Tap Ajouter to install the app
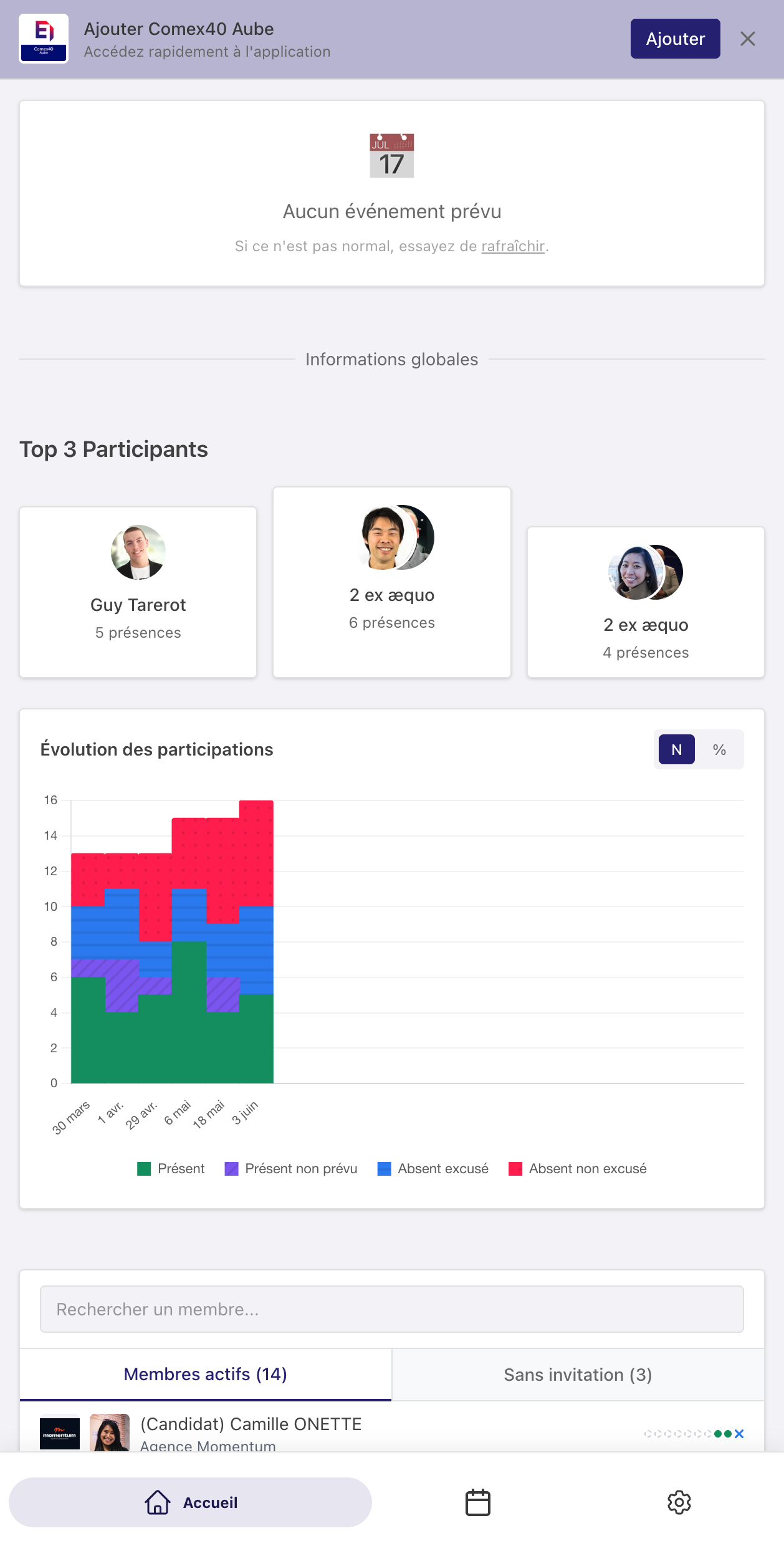The image size is (784, 1551). click(675, 39)
